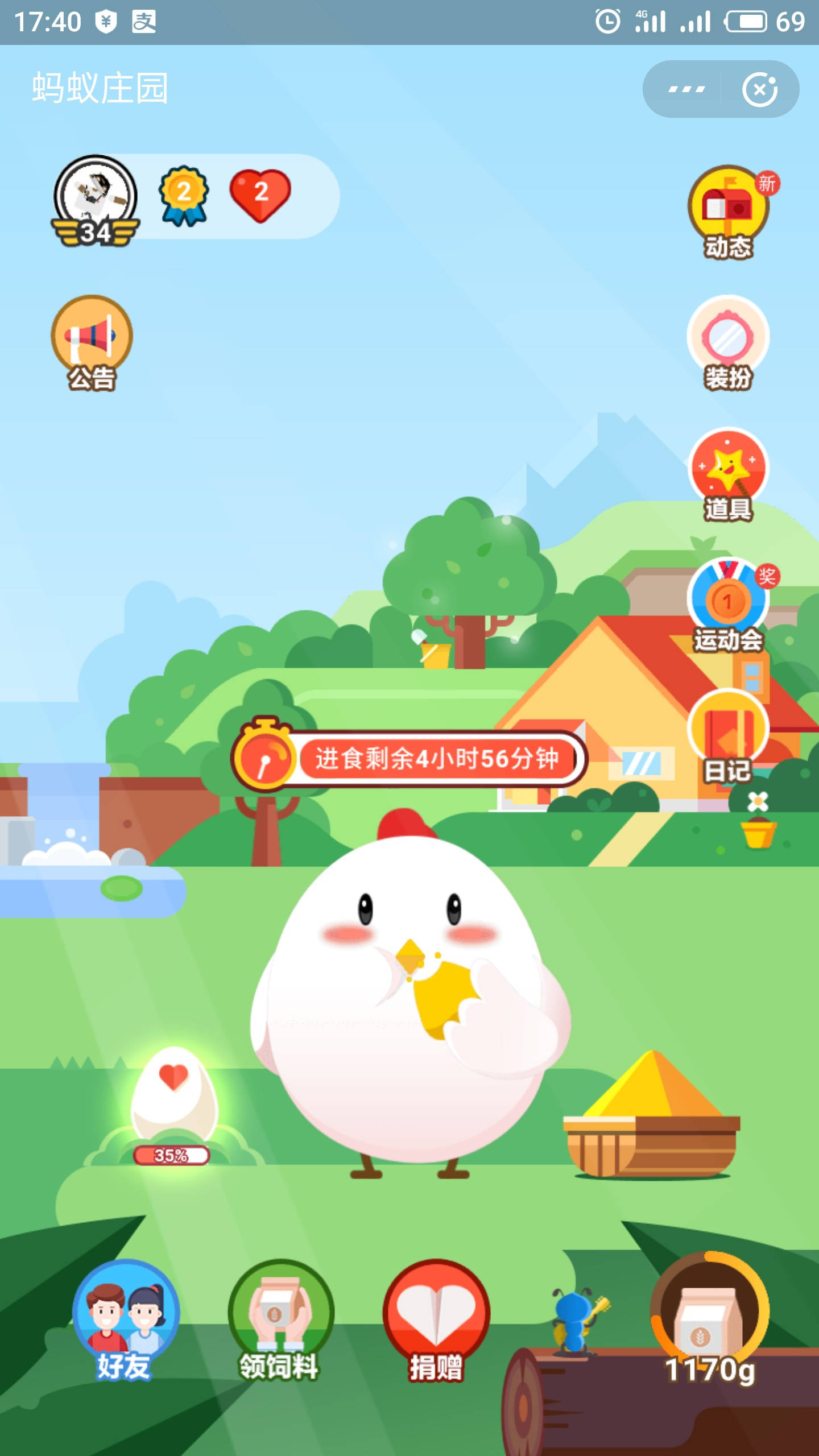Viewport: 819px width, 1456px height.
Task: Close the 蚂蚁庄园 mini program
Action: pyautogui.click(x=759, y=90)
